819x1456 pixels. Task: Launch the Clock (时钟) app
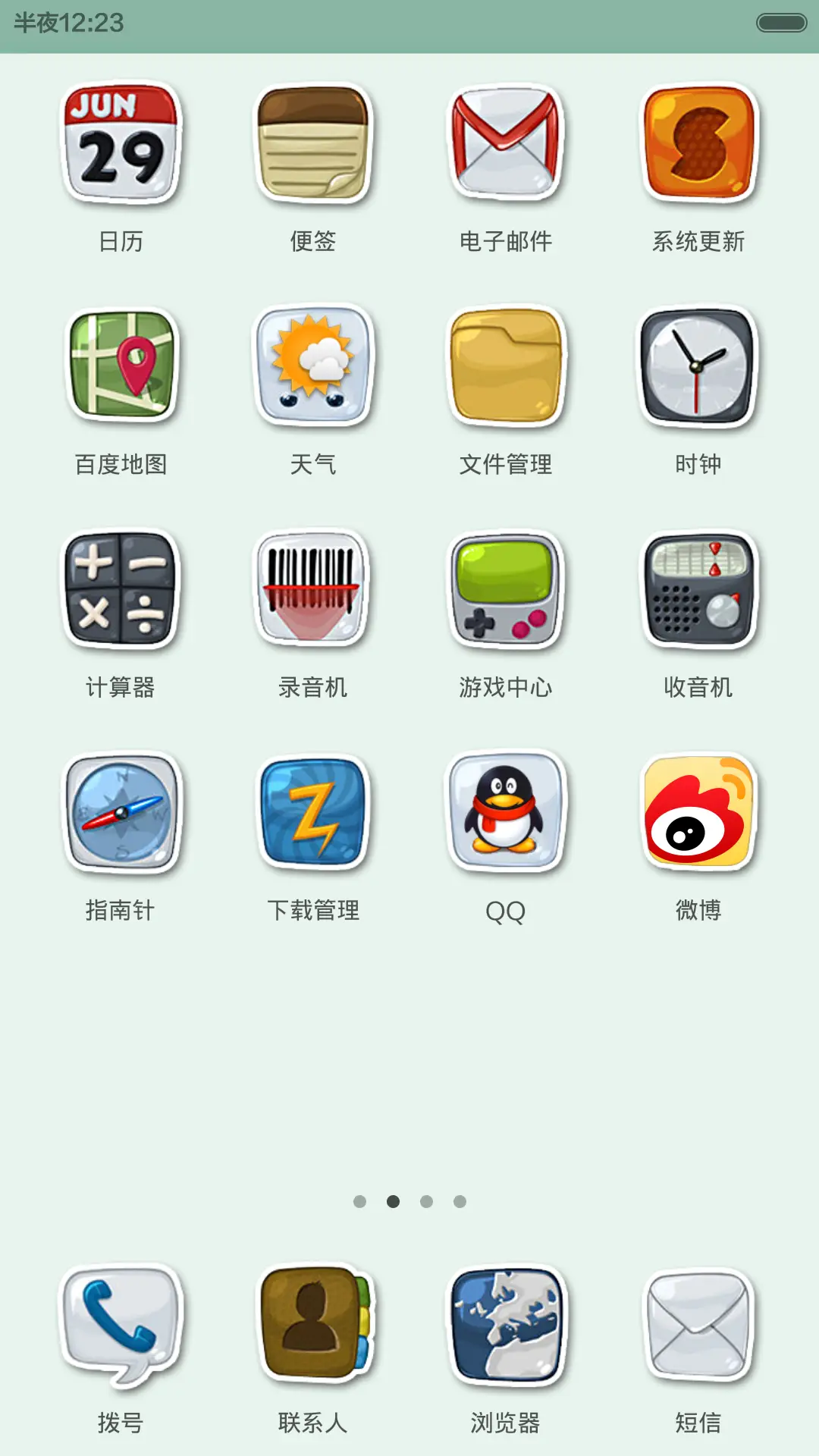(699, 368)
